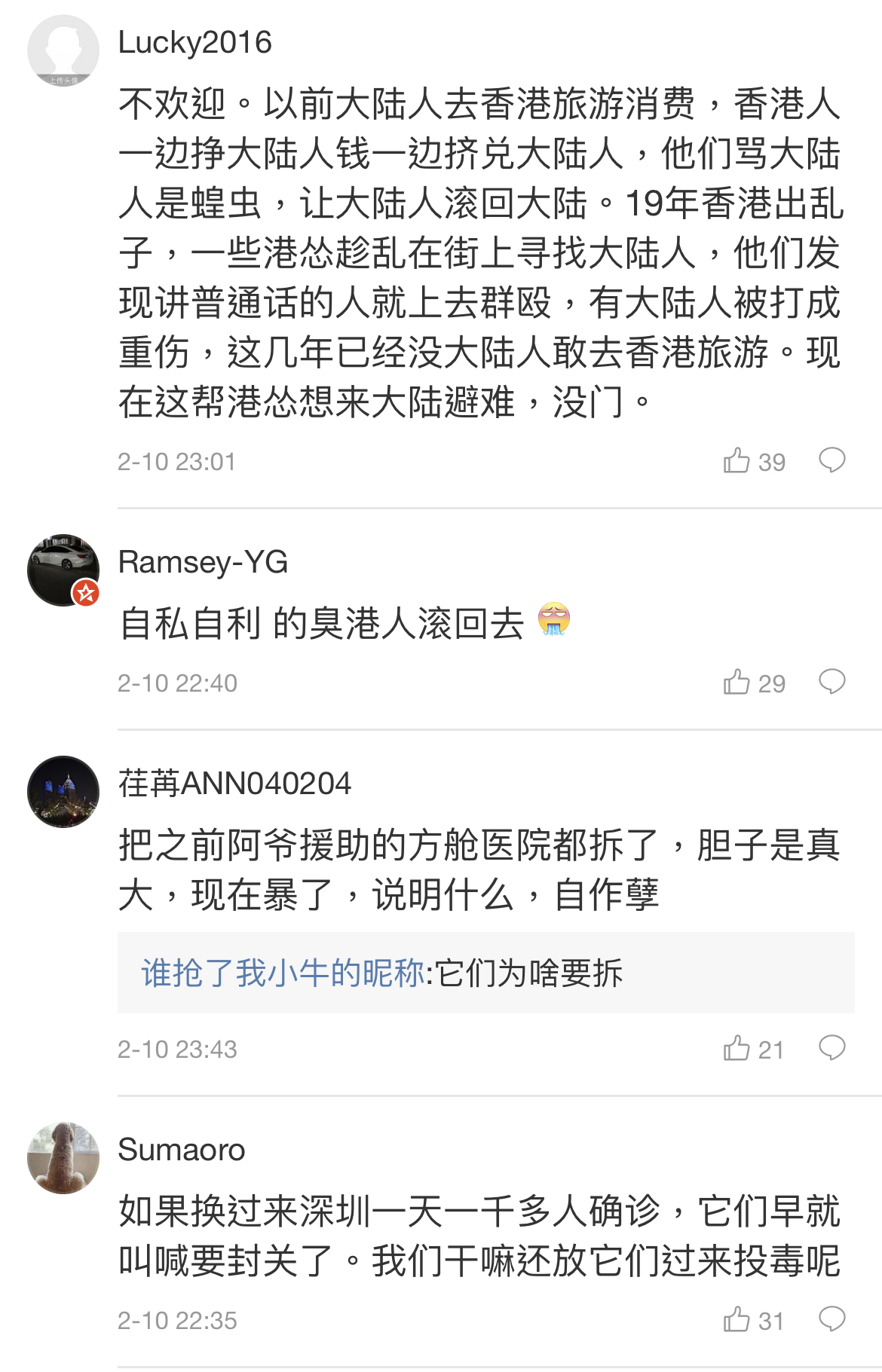
Task: Like Lucky2016's comment
Action: click(x=737, y=460)
